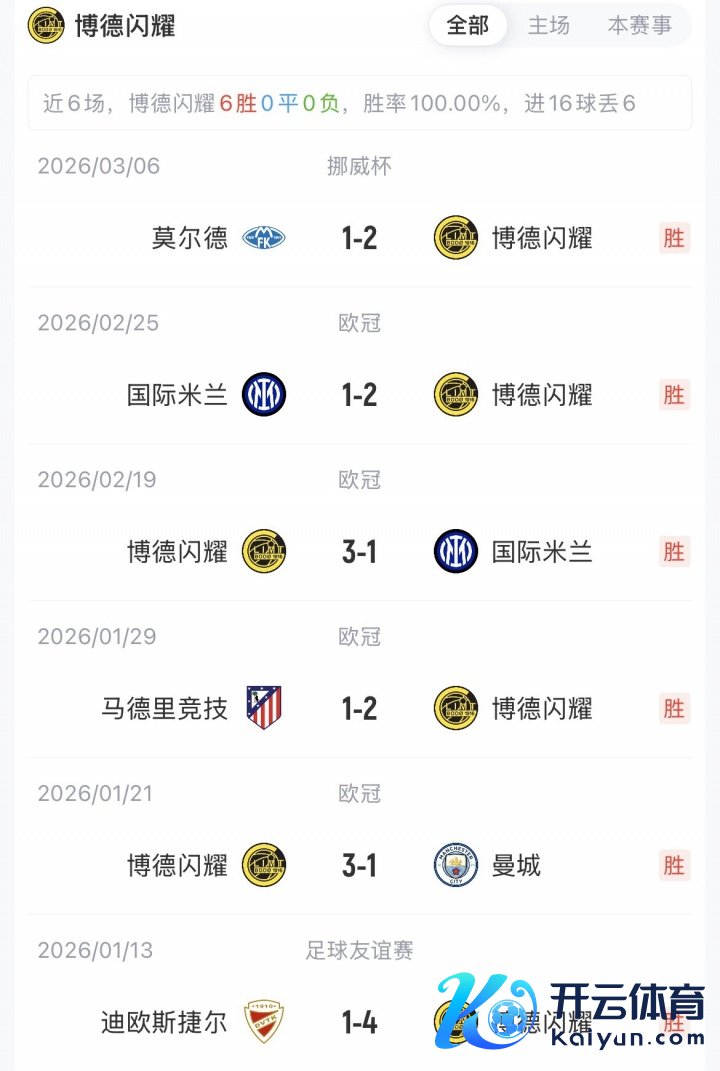Open the 2026/02/25 国际米兰 1-2 match
The height and width of the screenshot is (1071, 720).
[359, 395]
